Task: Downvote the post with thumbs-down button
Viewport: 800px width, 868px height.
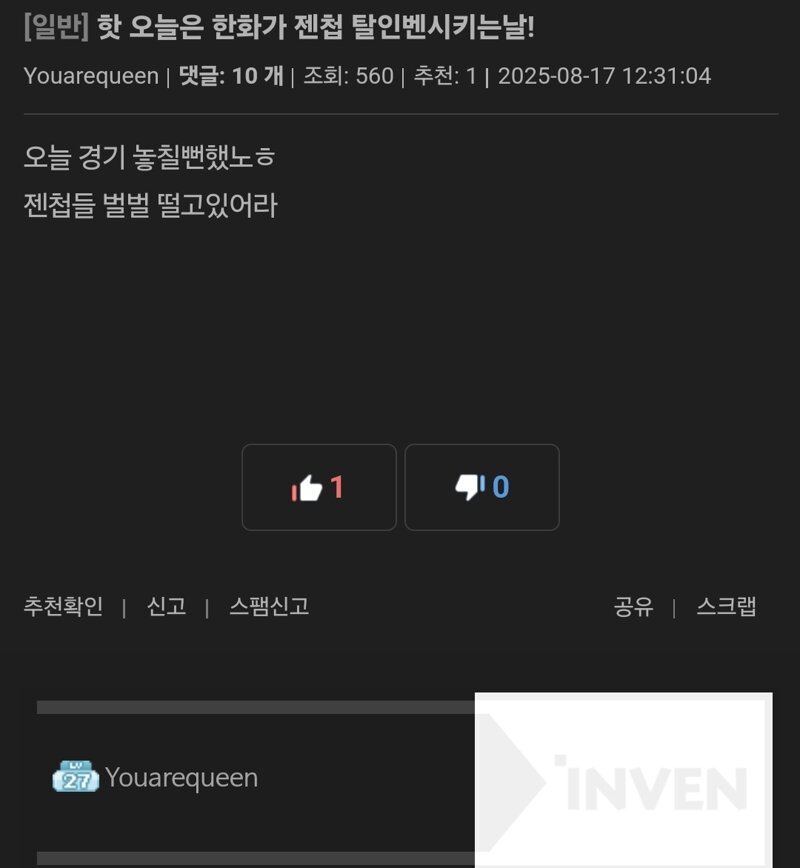Action: pyautogui.click(x=482, y=487)
